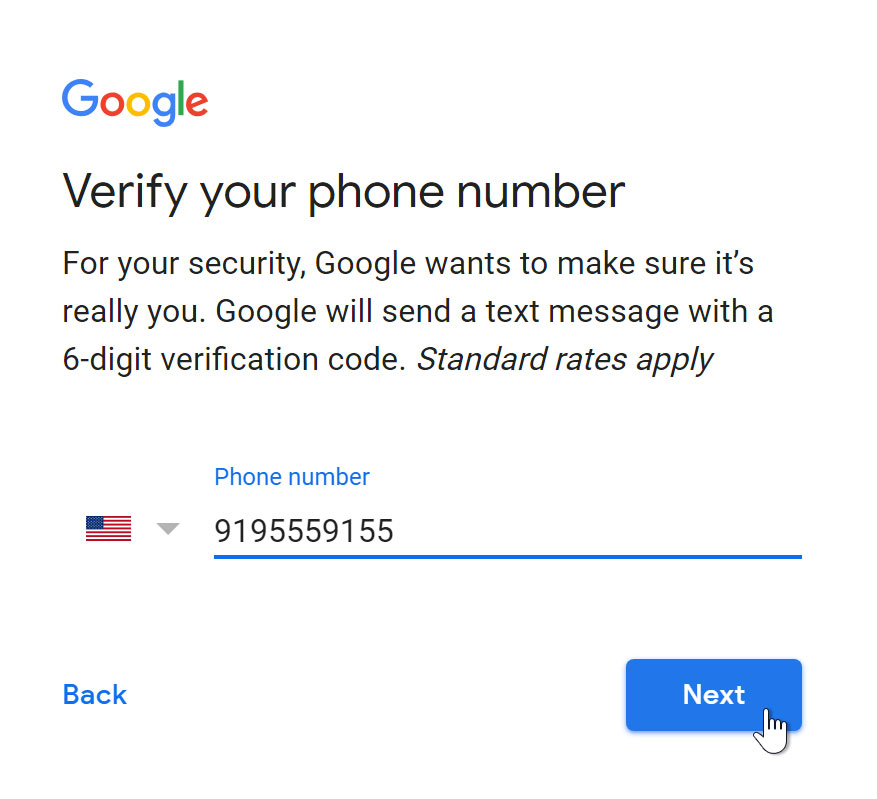The height and width of the screenshot is (799, 877).
Task: Open the country code flag dropdown
Action: coord(131,529)
